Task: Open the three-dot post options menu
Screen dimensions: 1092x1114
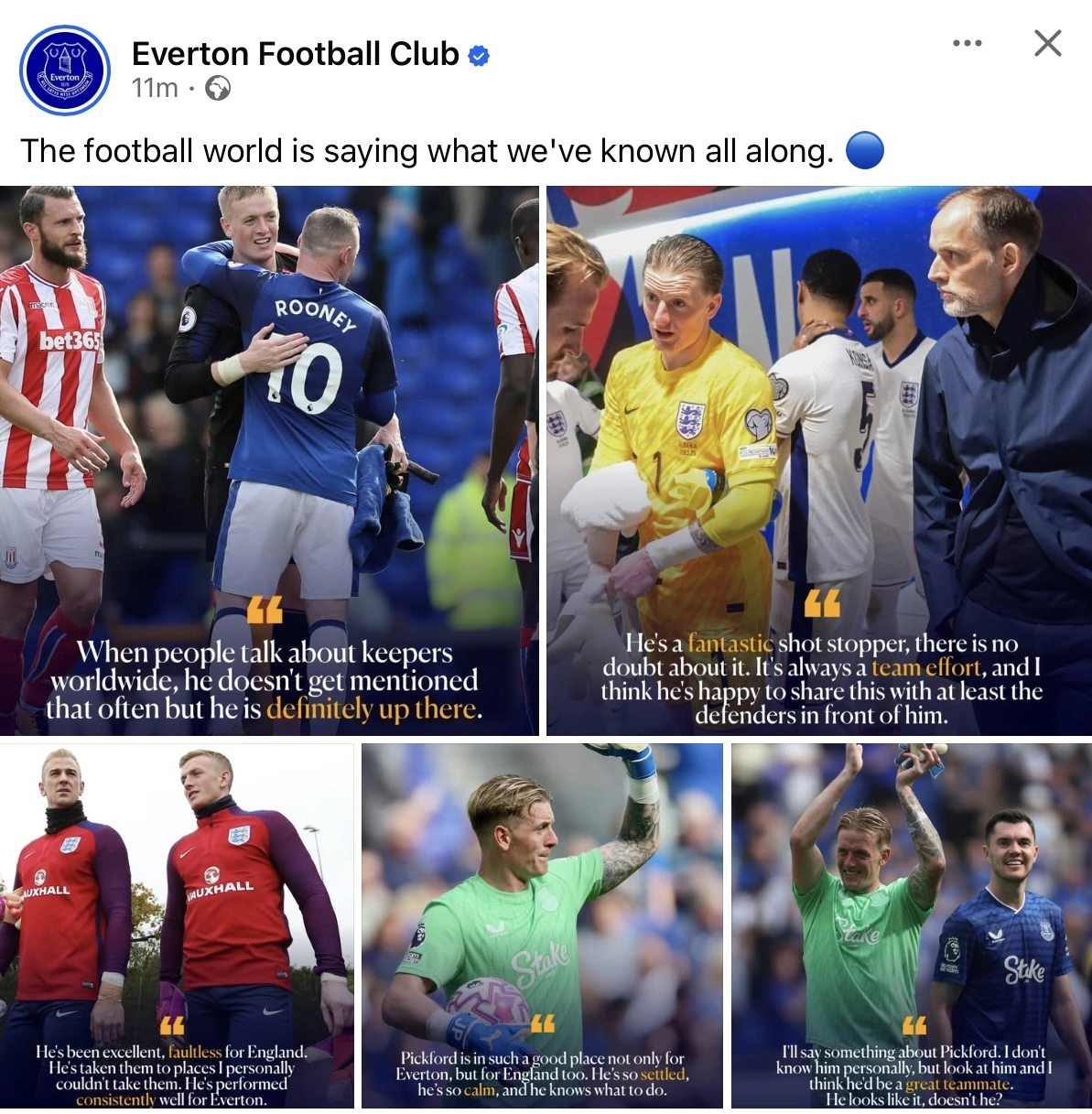Action: click(967, 43)
